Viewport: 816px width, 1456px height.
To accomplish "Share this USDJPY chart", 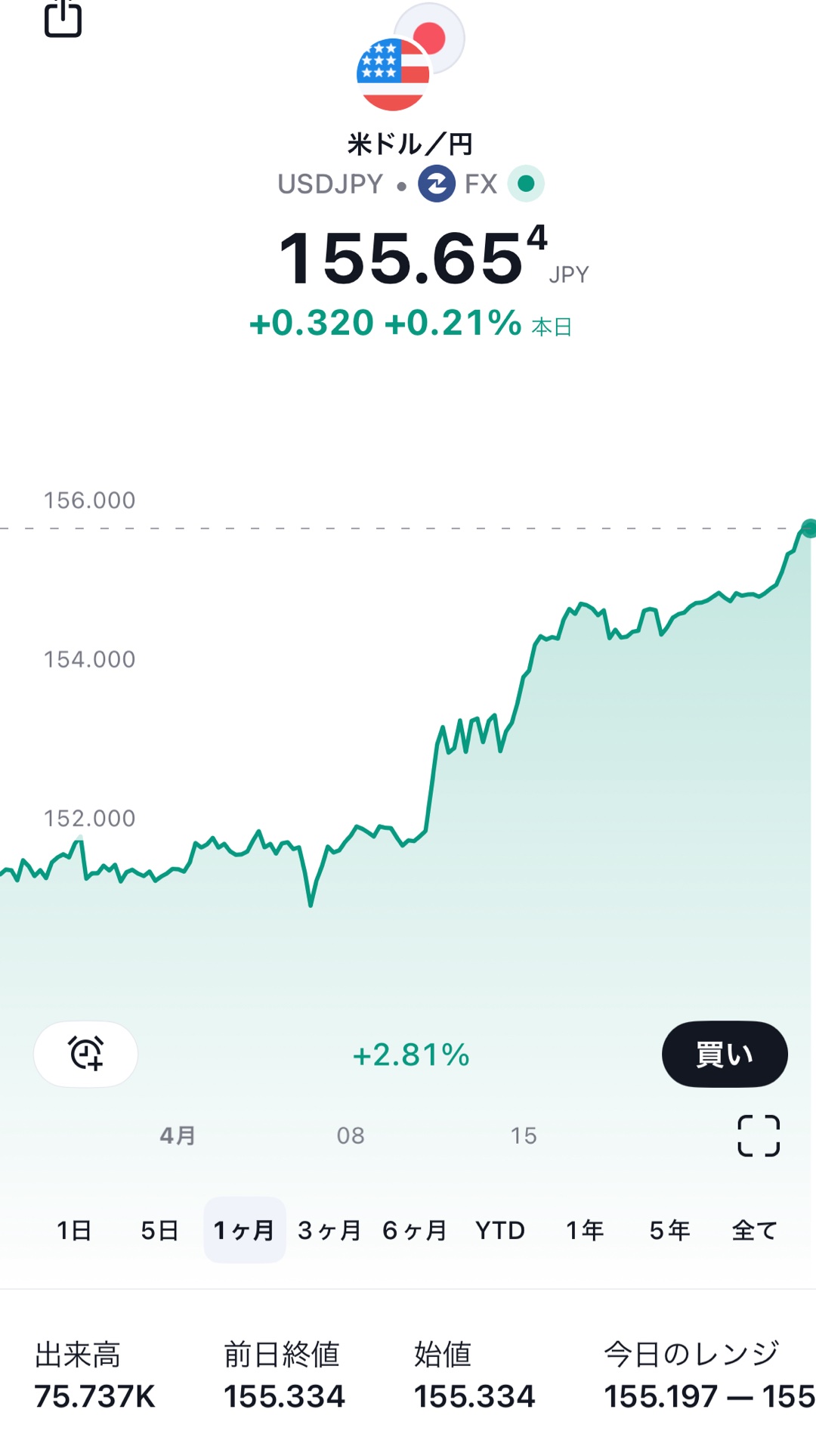I will point(63,18).
